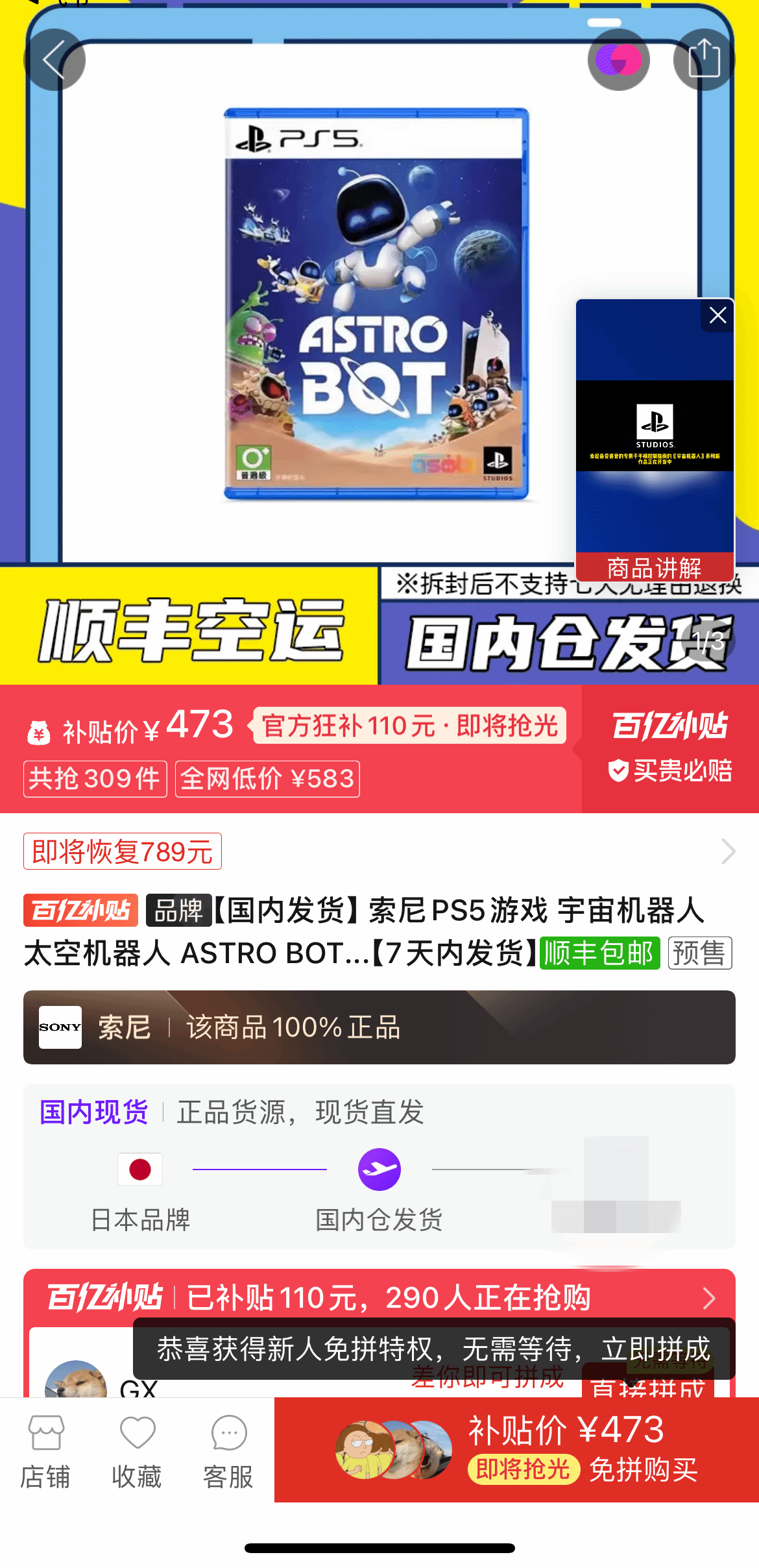
Task: Share this product
Action: [704, 60]
